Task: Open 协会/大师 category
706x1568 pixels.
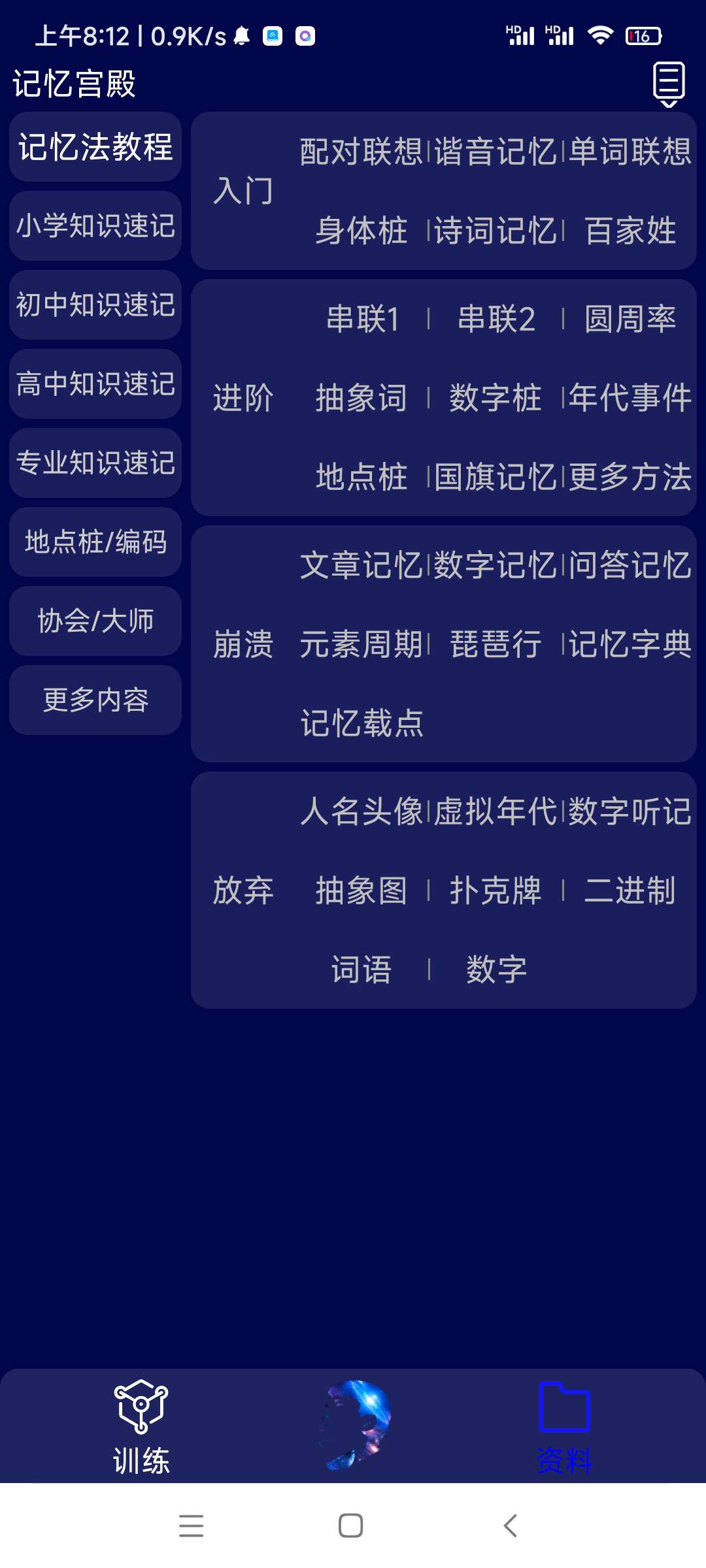Action: point(95,621)
